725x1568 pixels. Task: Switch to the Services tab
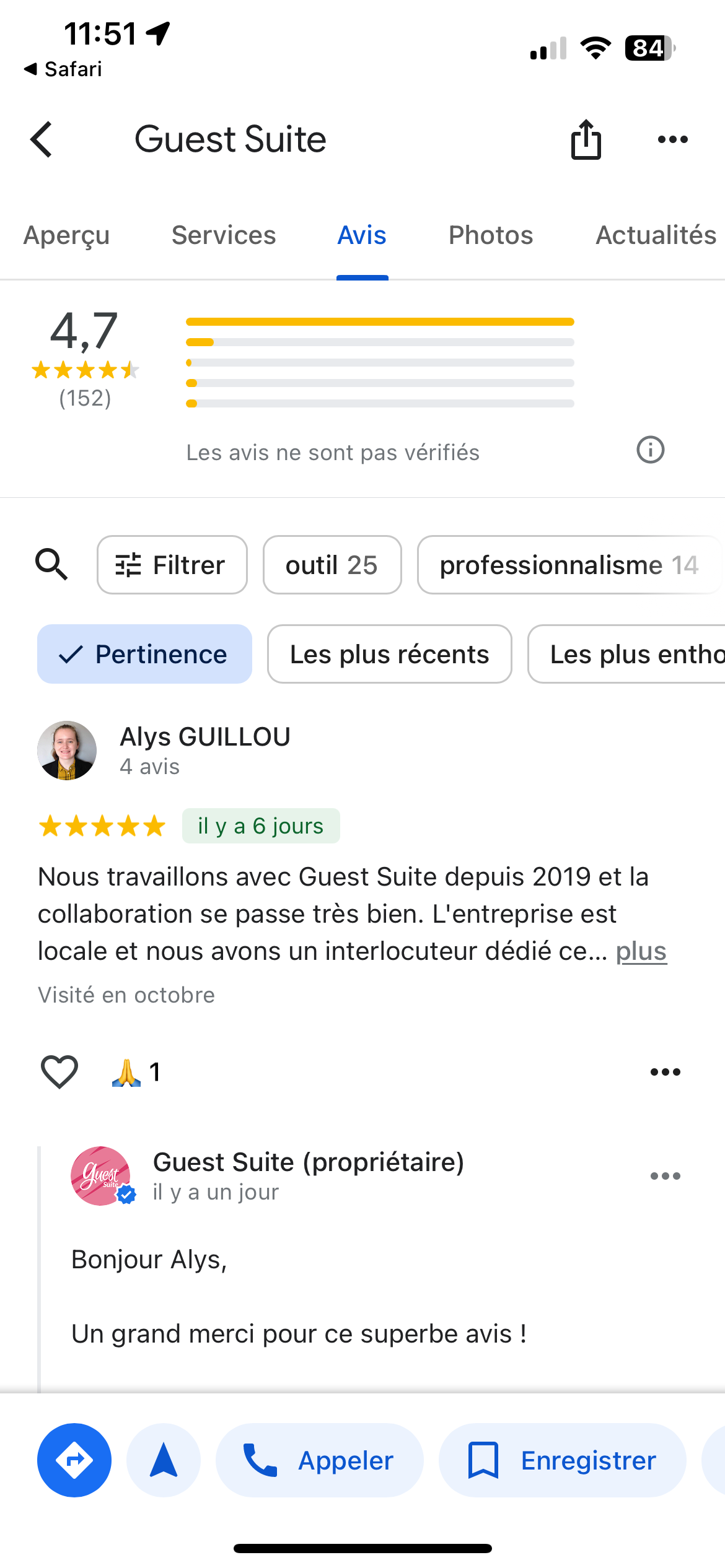pos(224,235)
